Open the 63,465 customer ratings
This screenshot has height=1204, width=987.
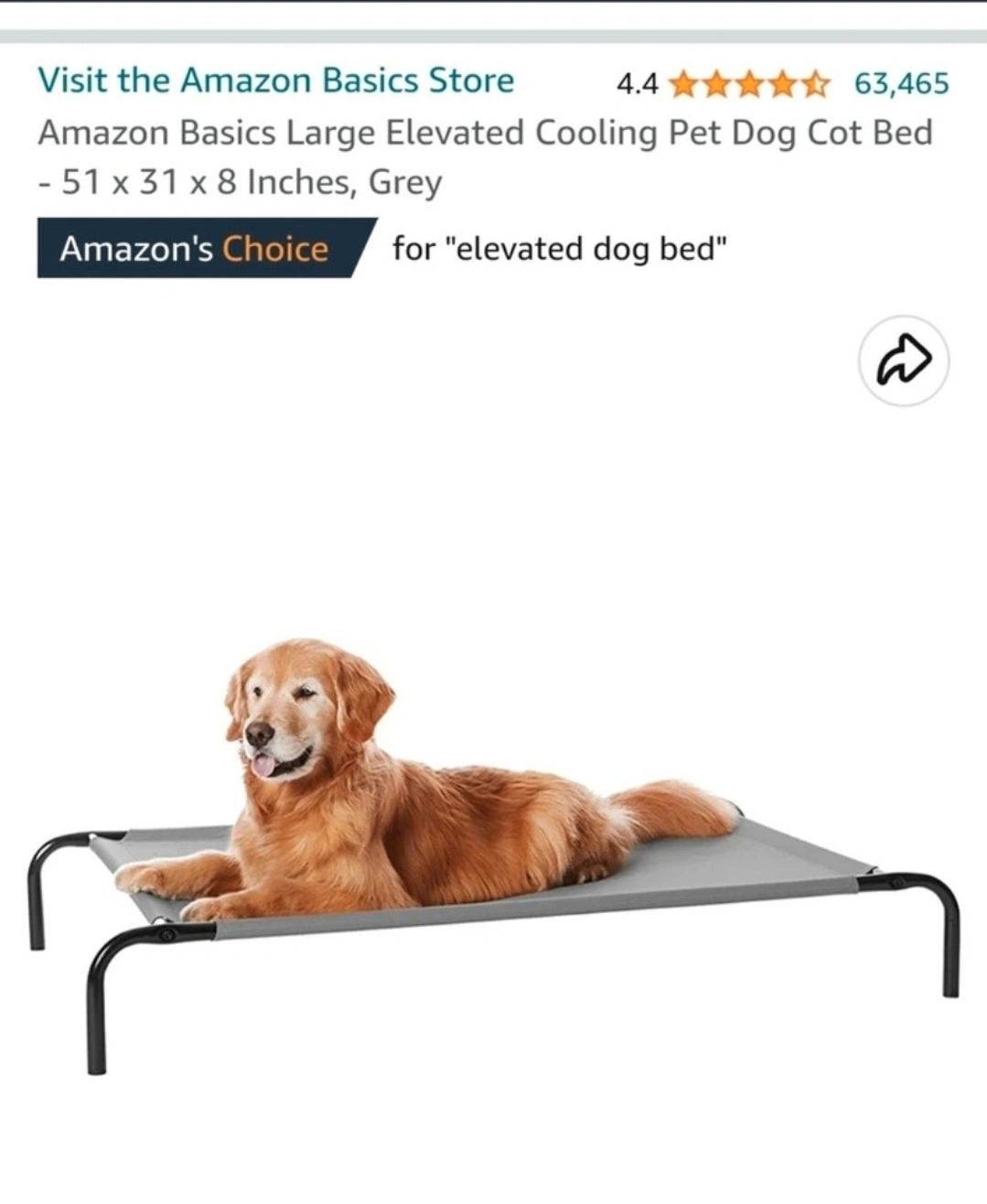901,84
